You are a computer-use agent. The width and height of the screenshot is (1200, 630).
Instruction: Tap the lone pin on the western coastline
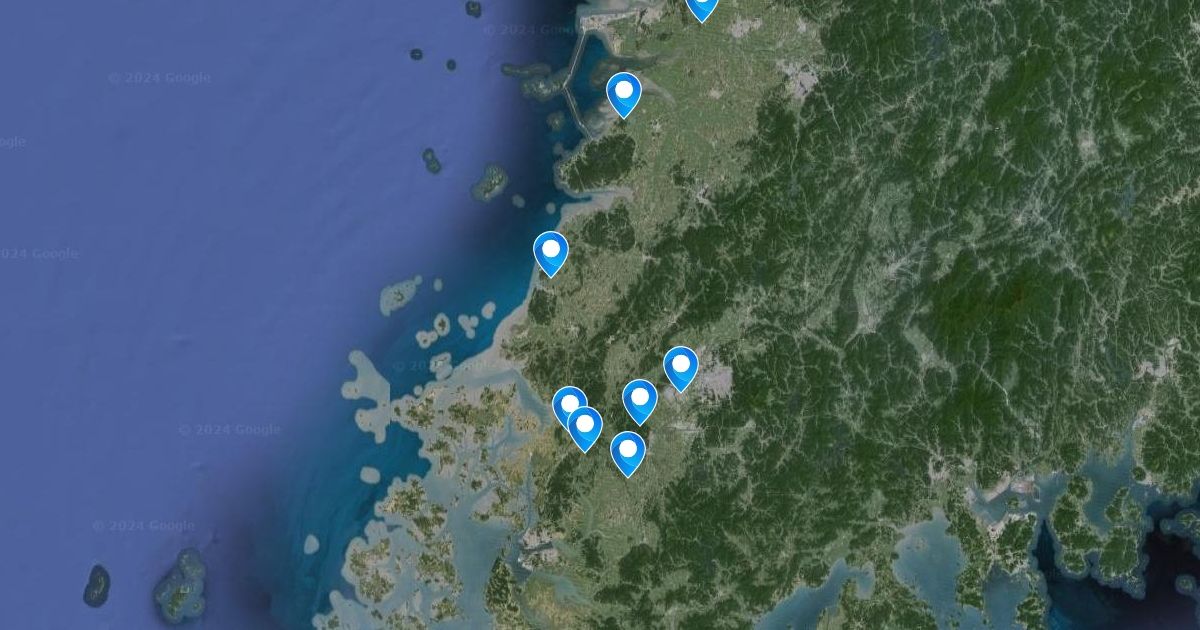551,254
